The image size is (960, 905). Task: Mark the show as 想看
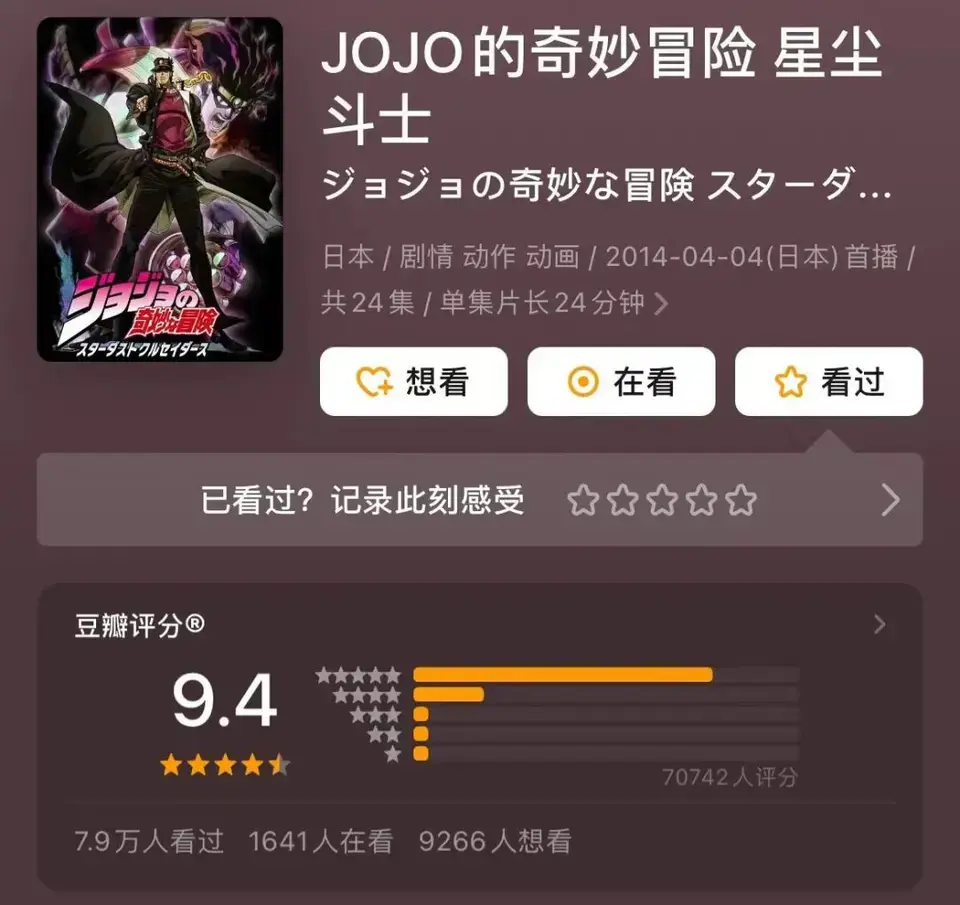(x=413, y=381)
